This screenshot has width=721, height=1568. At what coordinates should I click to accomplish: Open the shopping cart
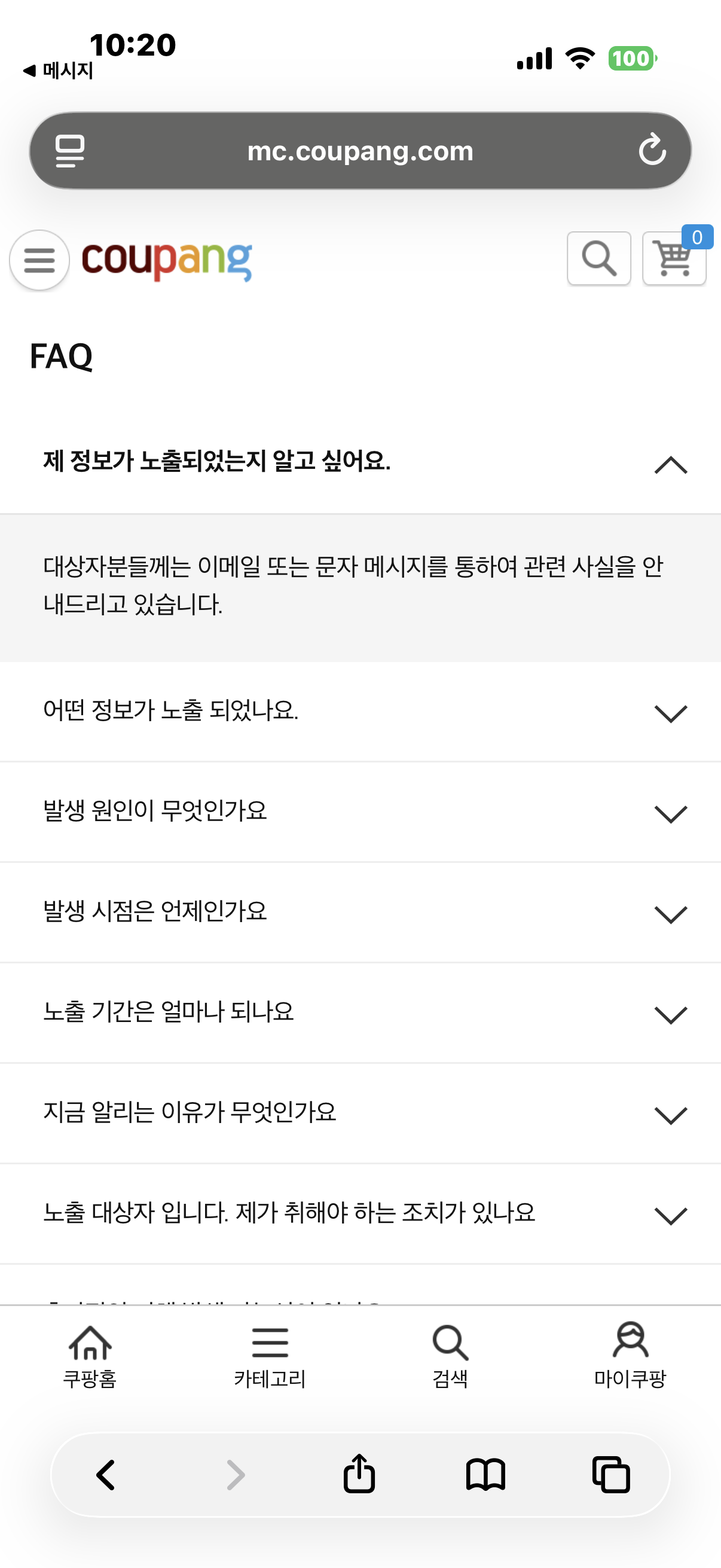673,259
